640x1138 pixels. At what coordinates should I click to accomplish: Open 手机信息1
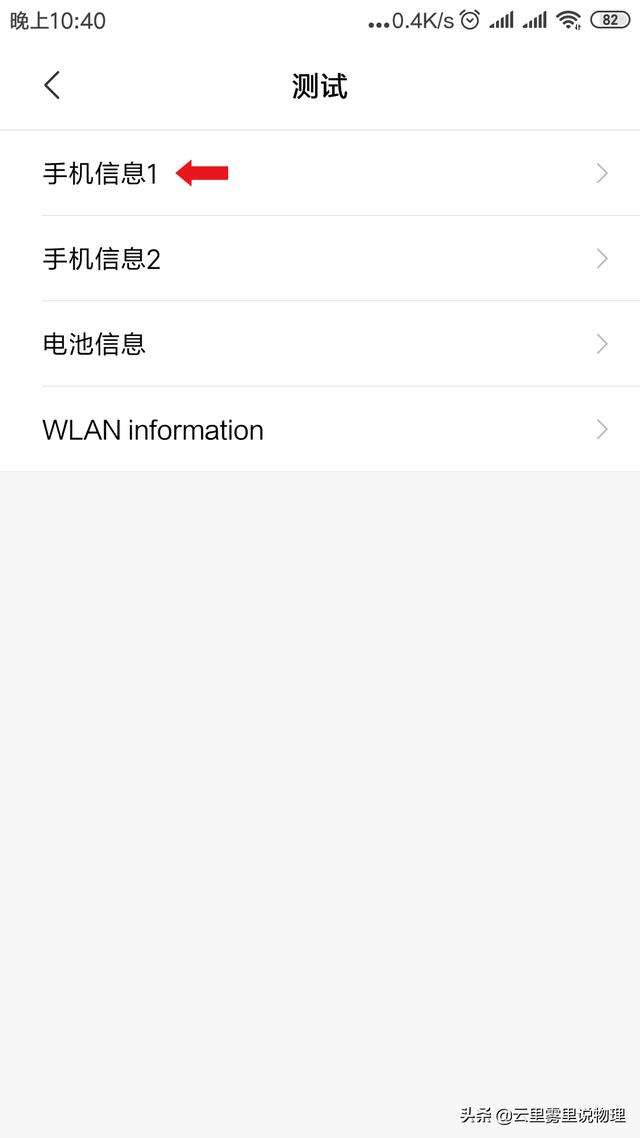point(100,174)
